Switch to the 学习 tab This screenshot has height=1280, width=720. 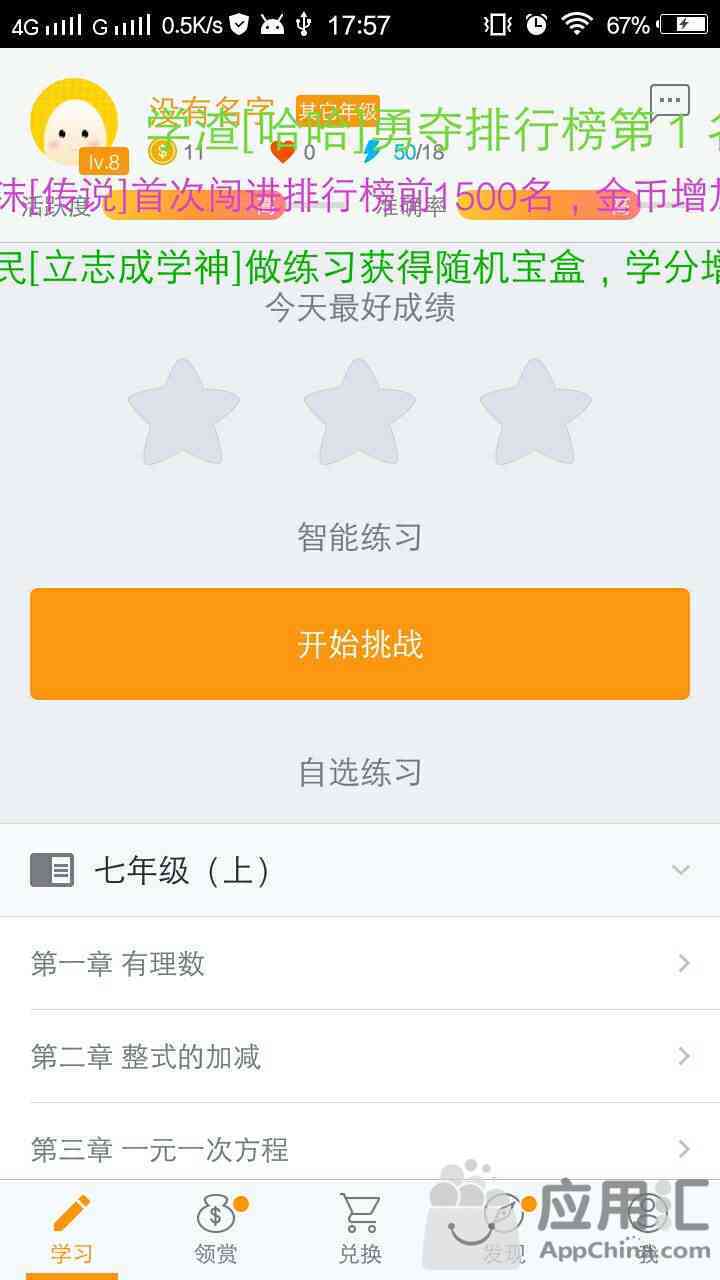pos(72,1230)
